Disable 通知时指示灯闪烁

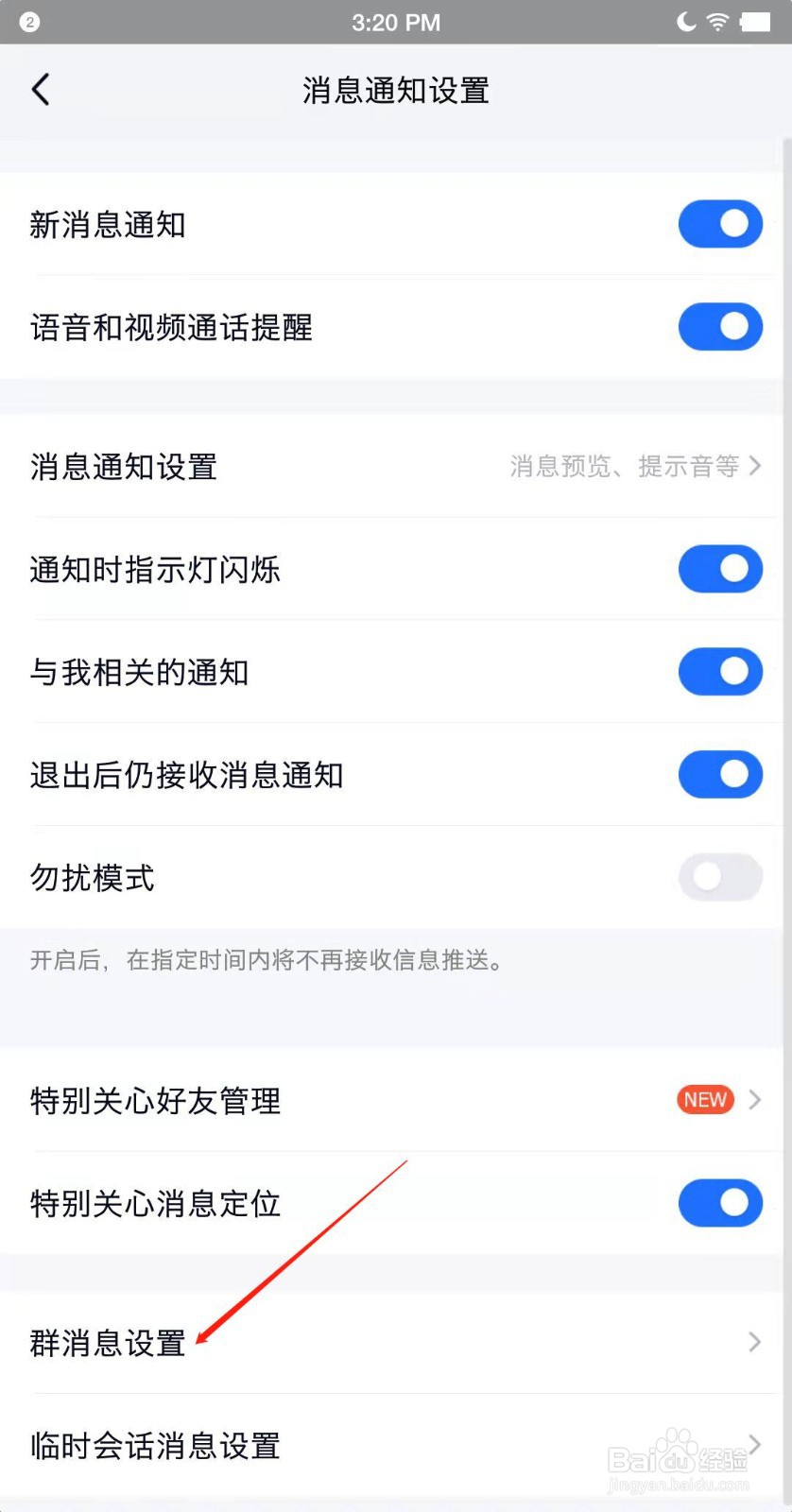tap(720, 569)
